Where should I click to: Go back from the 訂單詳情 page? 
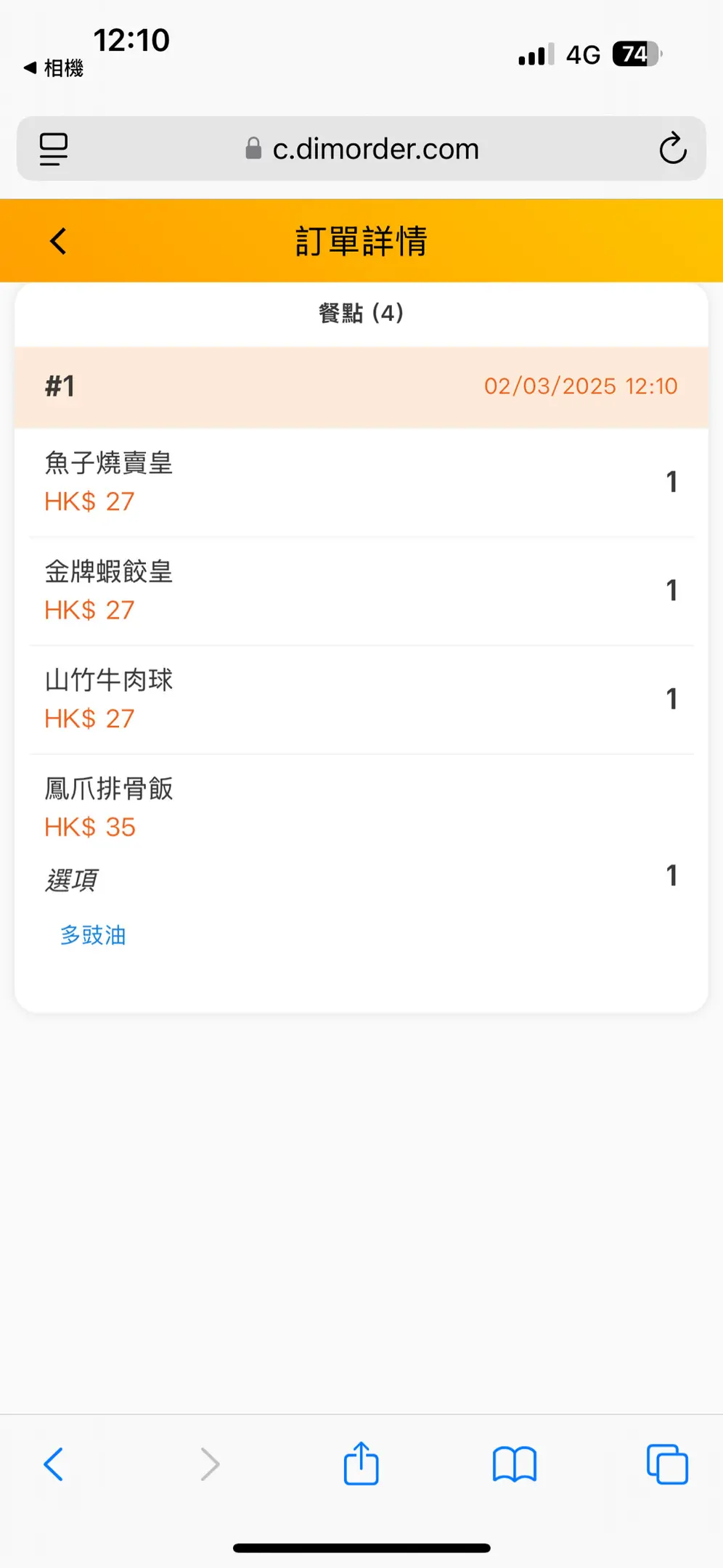click(x=58, y=241)
